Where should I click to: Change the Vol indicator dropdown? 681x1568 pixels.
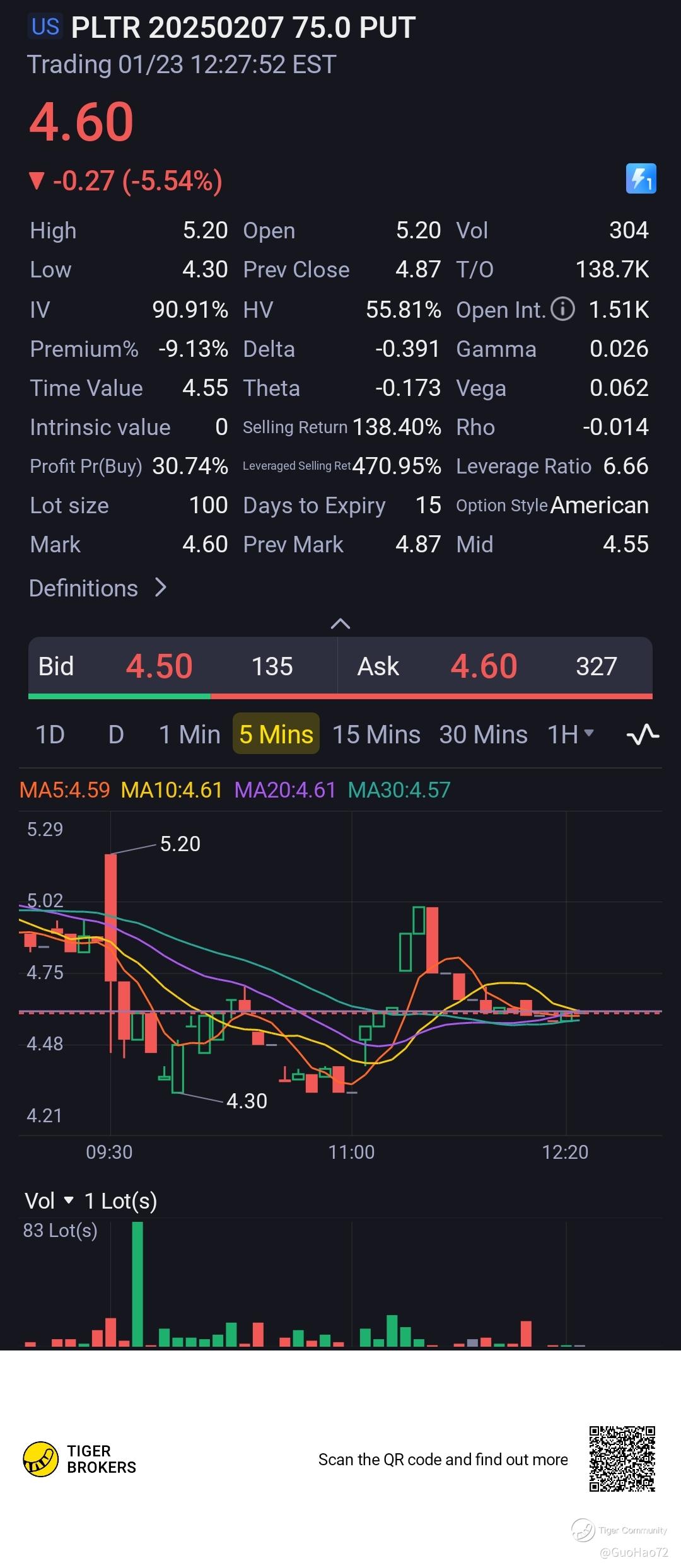pyautogui.click(x=49, y=1200)
